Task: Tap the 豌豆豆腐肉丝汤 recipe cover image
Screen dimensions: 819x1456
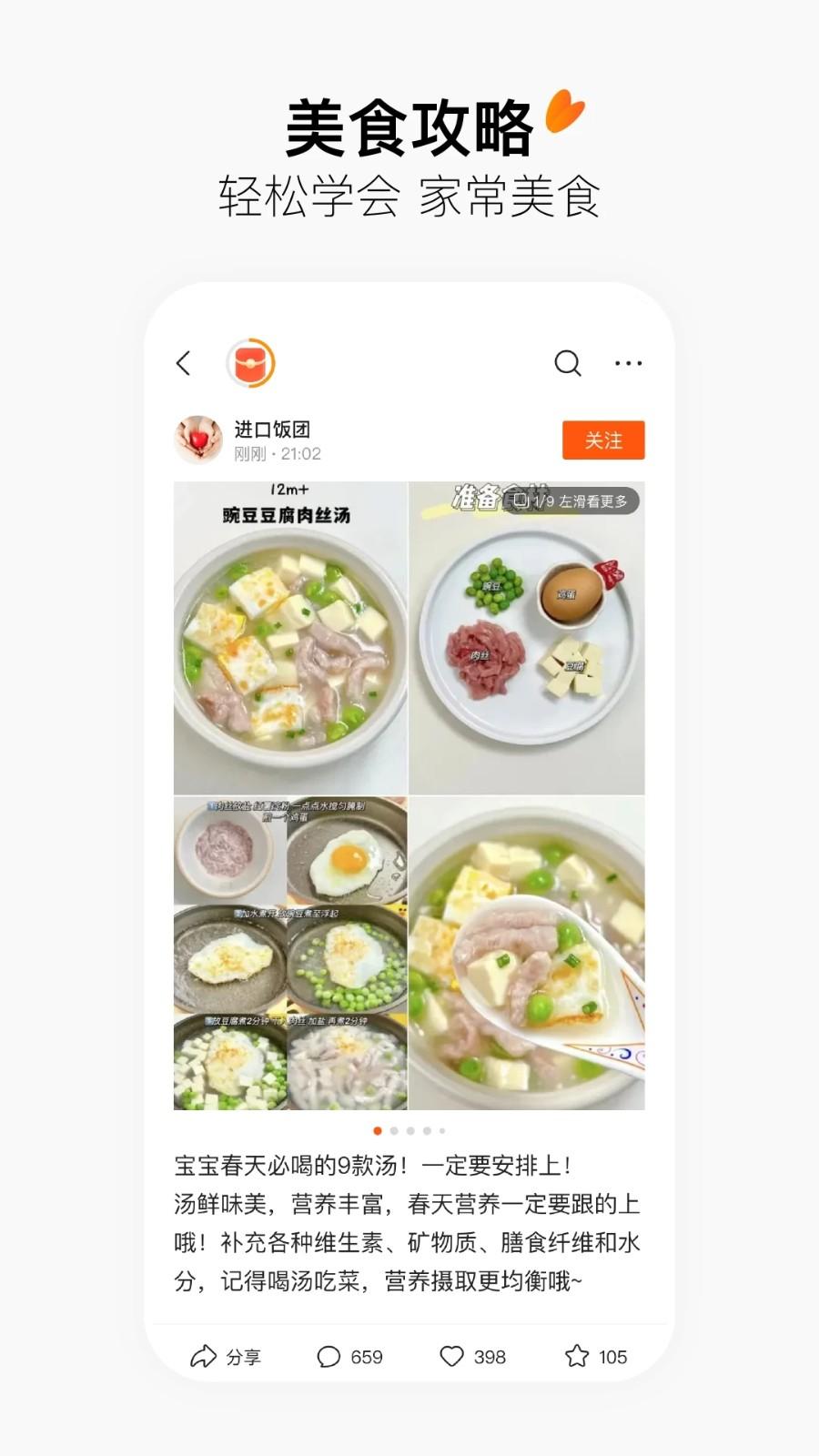Action: (x=288, y=637)
